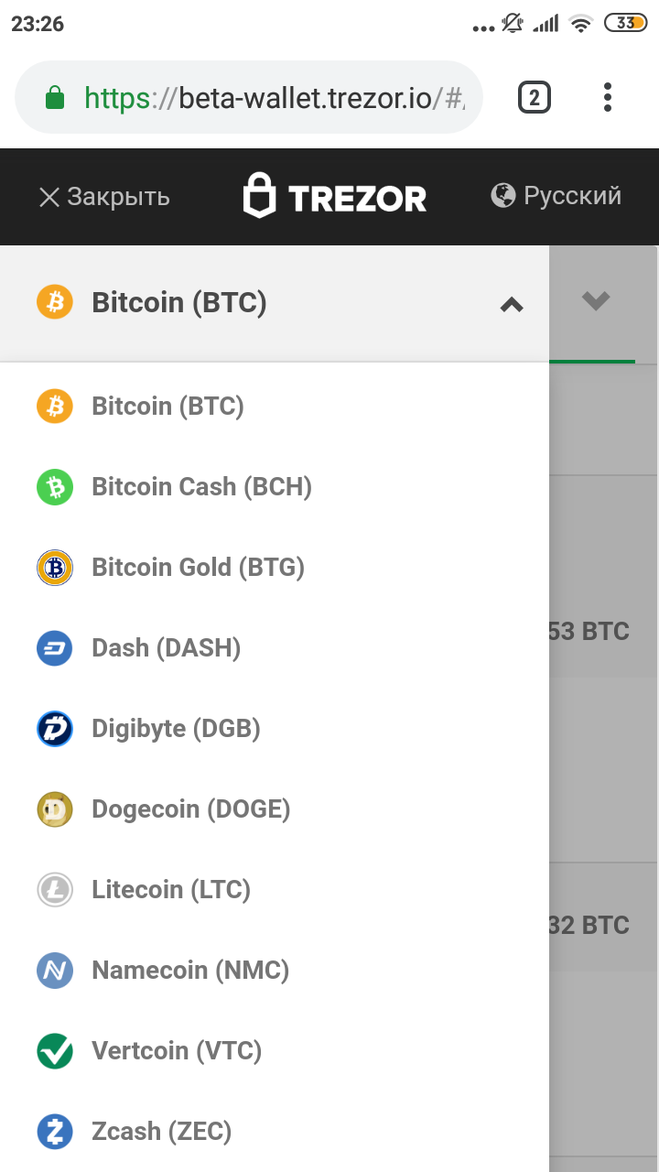Choose Bitcoin Gold (BTG)
The width and height of the screenshot is (659, 1172).
[x=274, y=568]
